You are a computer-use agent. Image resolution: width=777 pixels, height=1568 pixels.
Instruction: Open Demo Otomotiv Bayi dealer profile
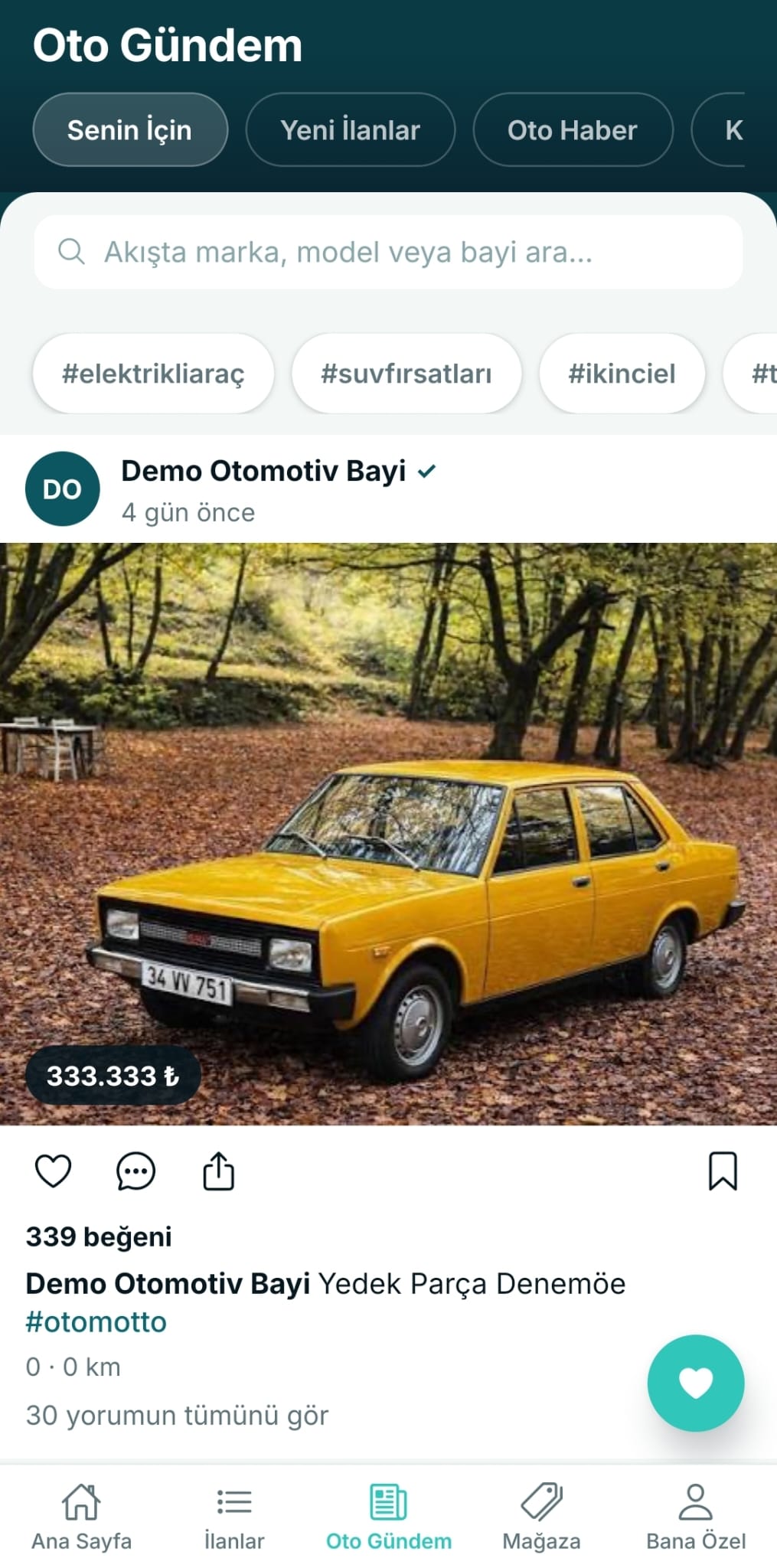pos(263,471)
